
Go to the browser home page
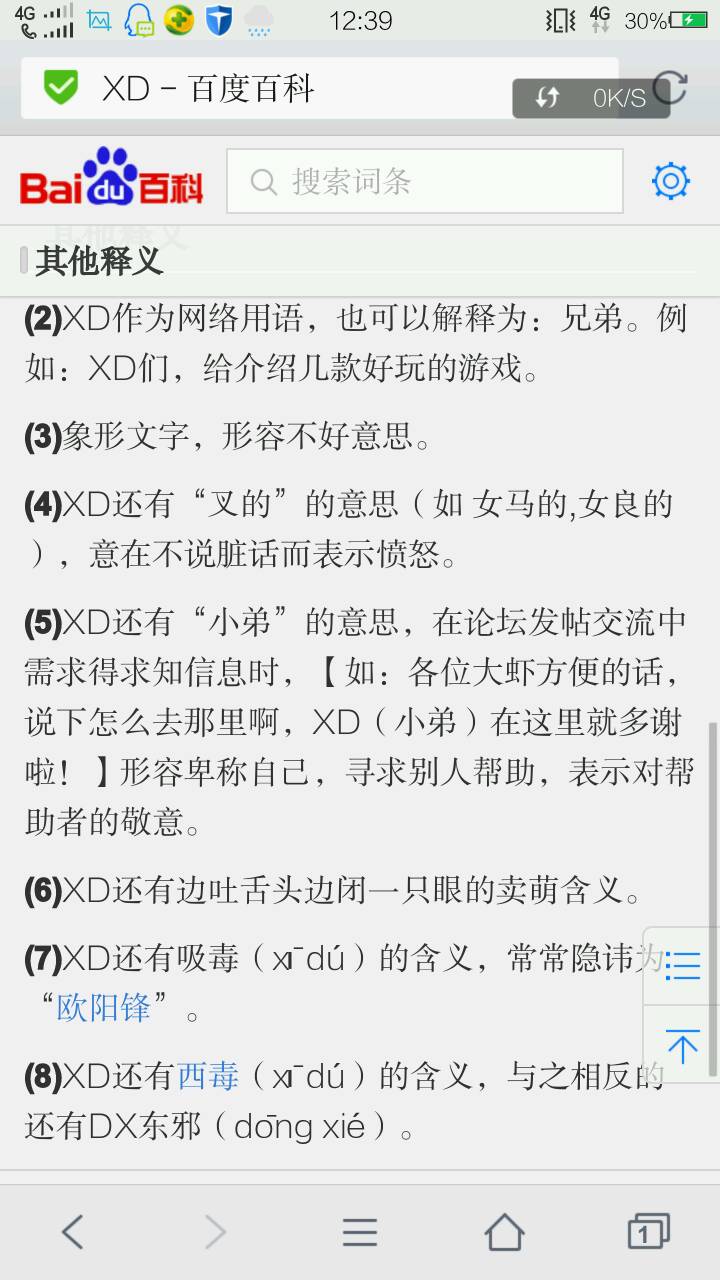point(504,1232)
